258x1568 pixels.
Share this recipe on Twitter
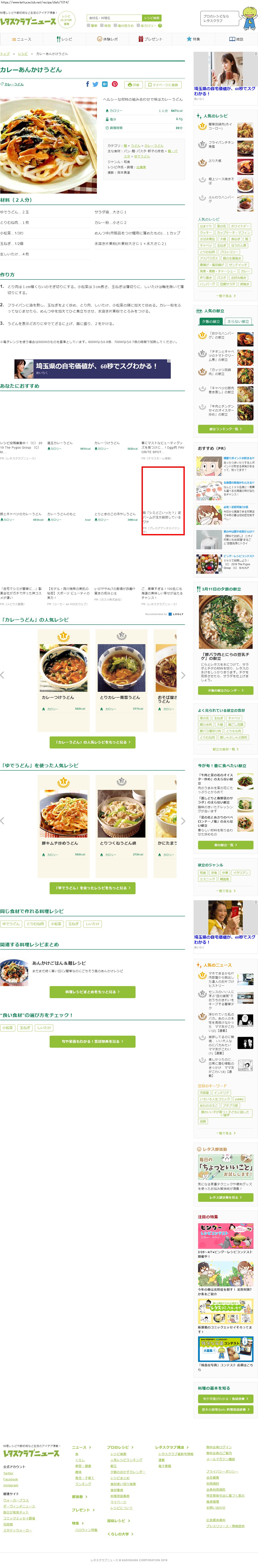pos(96,85)
